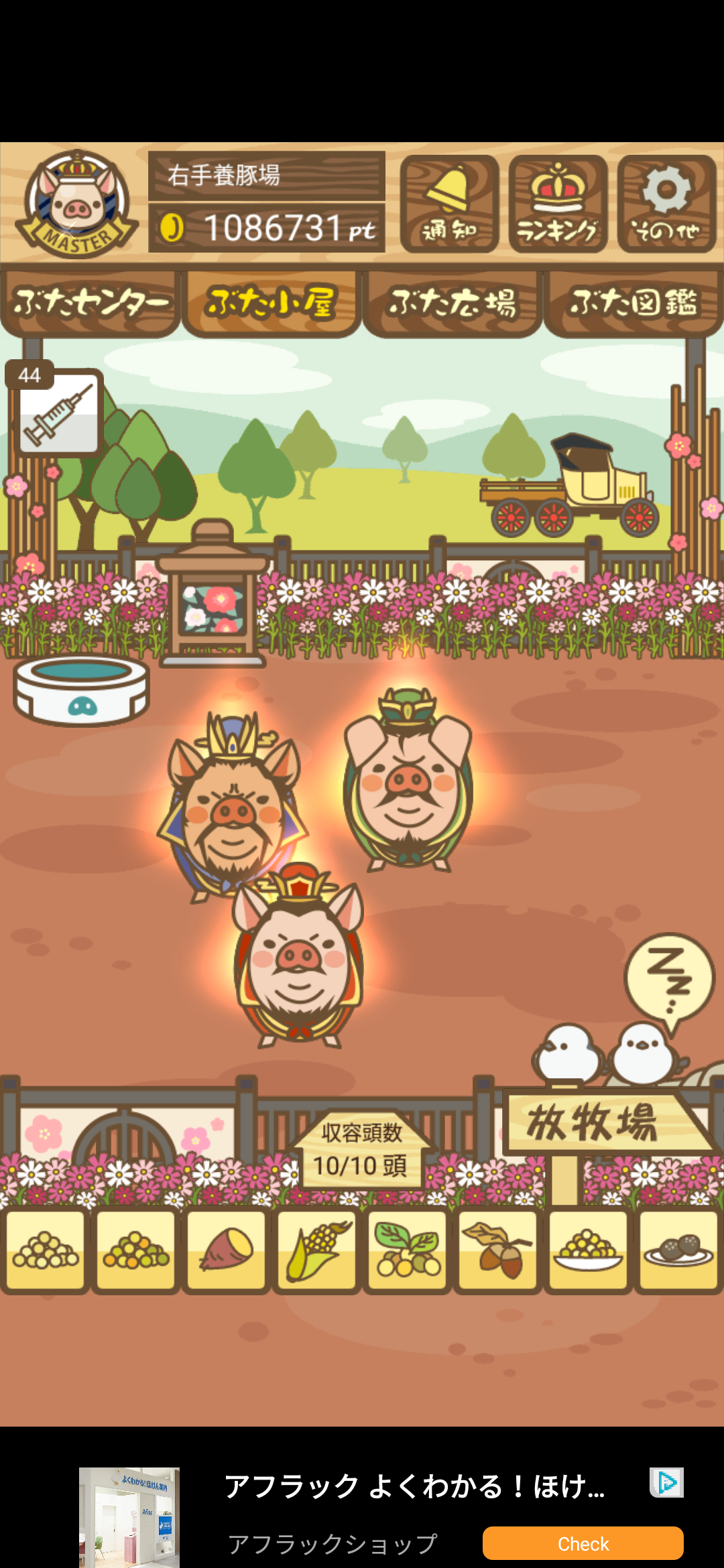Image resolution: width=724 pixels, height=1568 pixels.
Task: Open the ランキング crown button
Action: (x=558, y=204)
